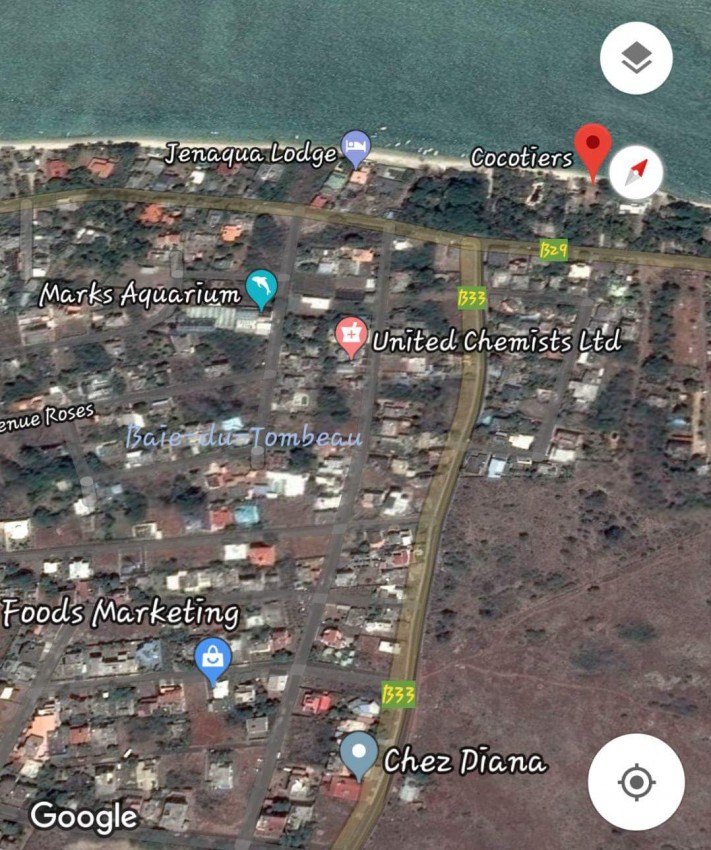The image size is (711, 850).
Task: Open the Marks Aquarium place marker
Action: click(x=261, y=288)
